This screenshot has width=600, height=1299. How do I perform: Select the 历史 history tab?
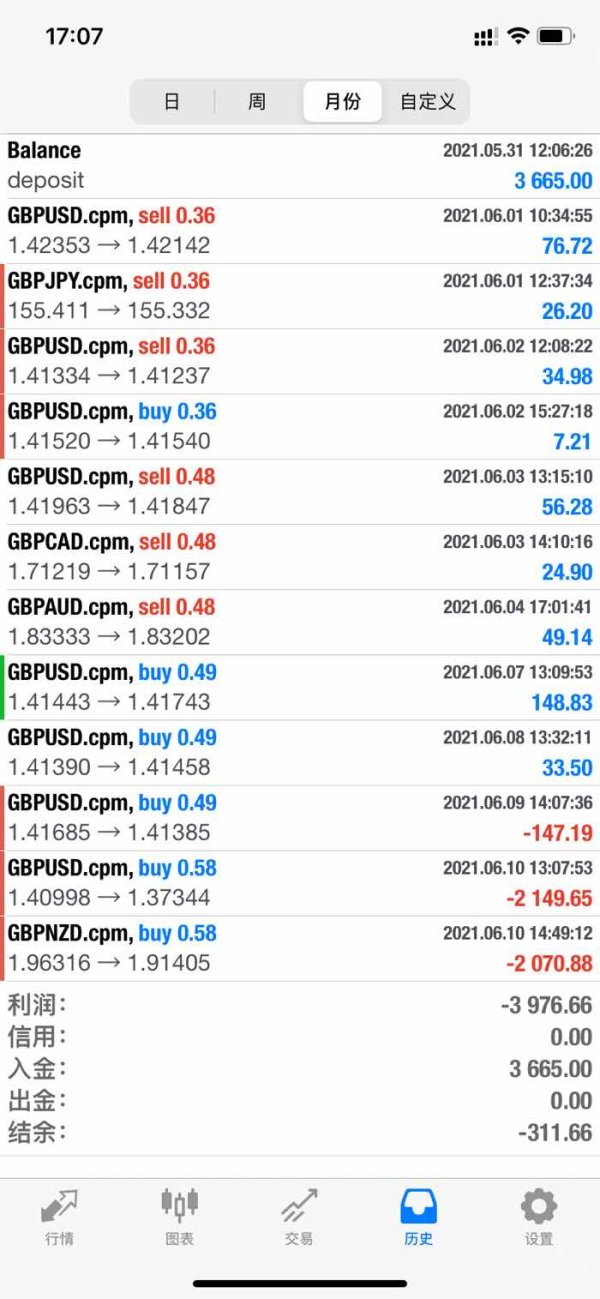tap(419, 1217)
